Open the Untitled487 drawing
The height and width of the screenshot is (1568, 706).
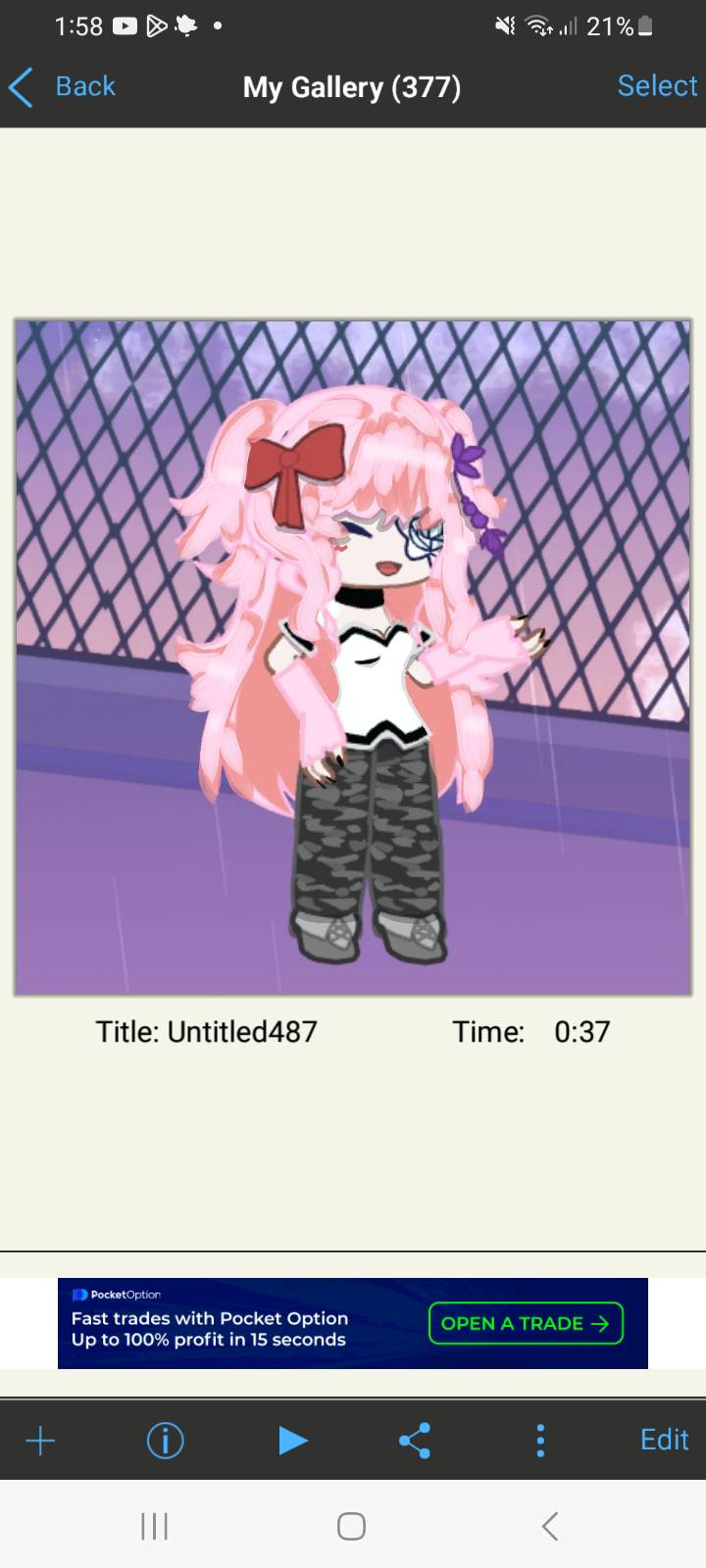point(352,658)
